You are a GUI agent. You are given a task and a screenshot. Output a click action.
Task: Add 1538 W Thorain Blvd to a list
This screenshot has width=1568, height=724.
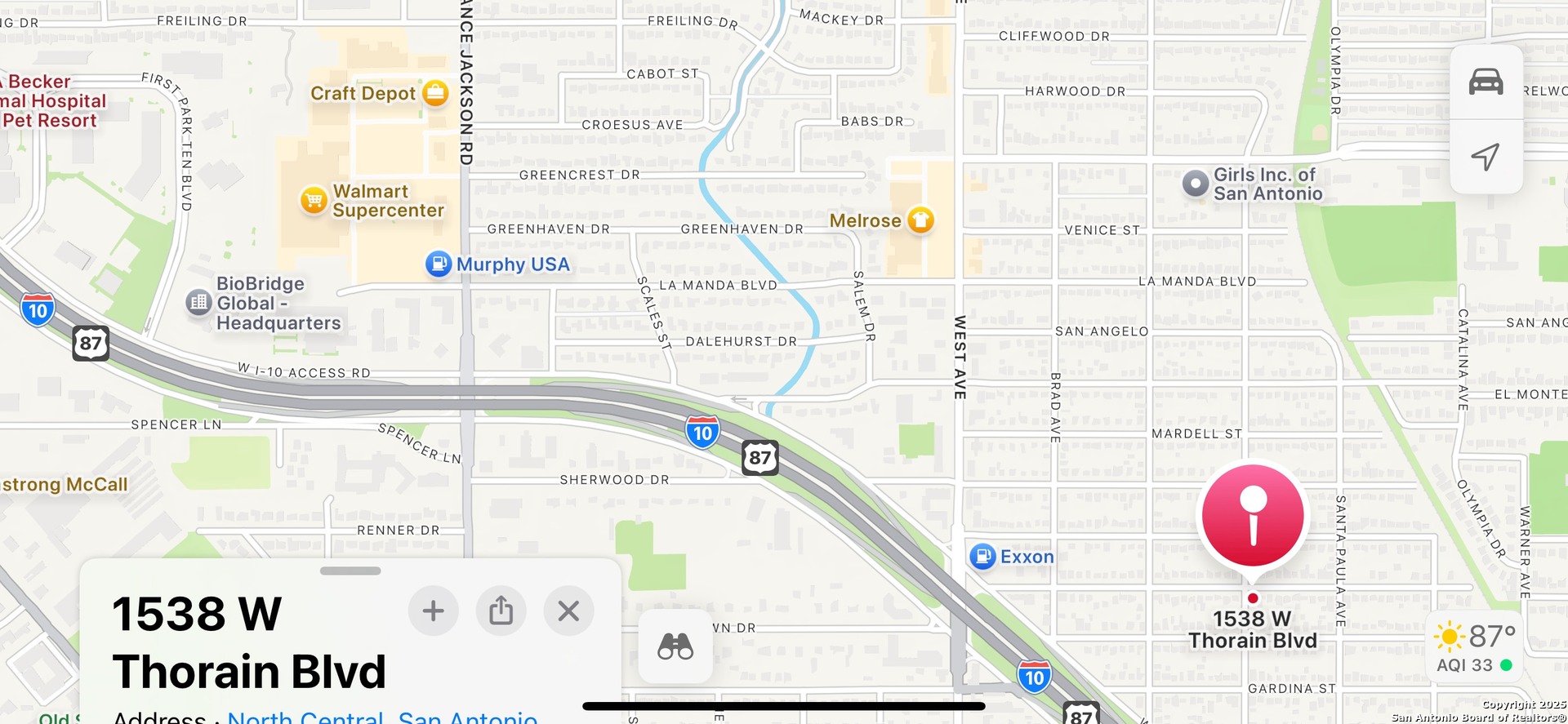pyautogui.click(x=433, y=611)
